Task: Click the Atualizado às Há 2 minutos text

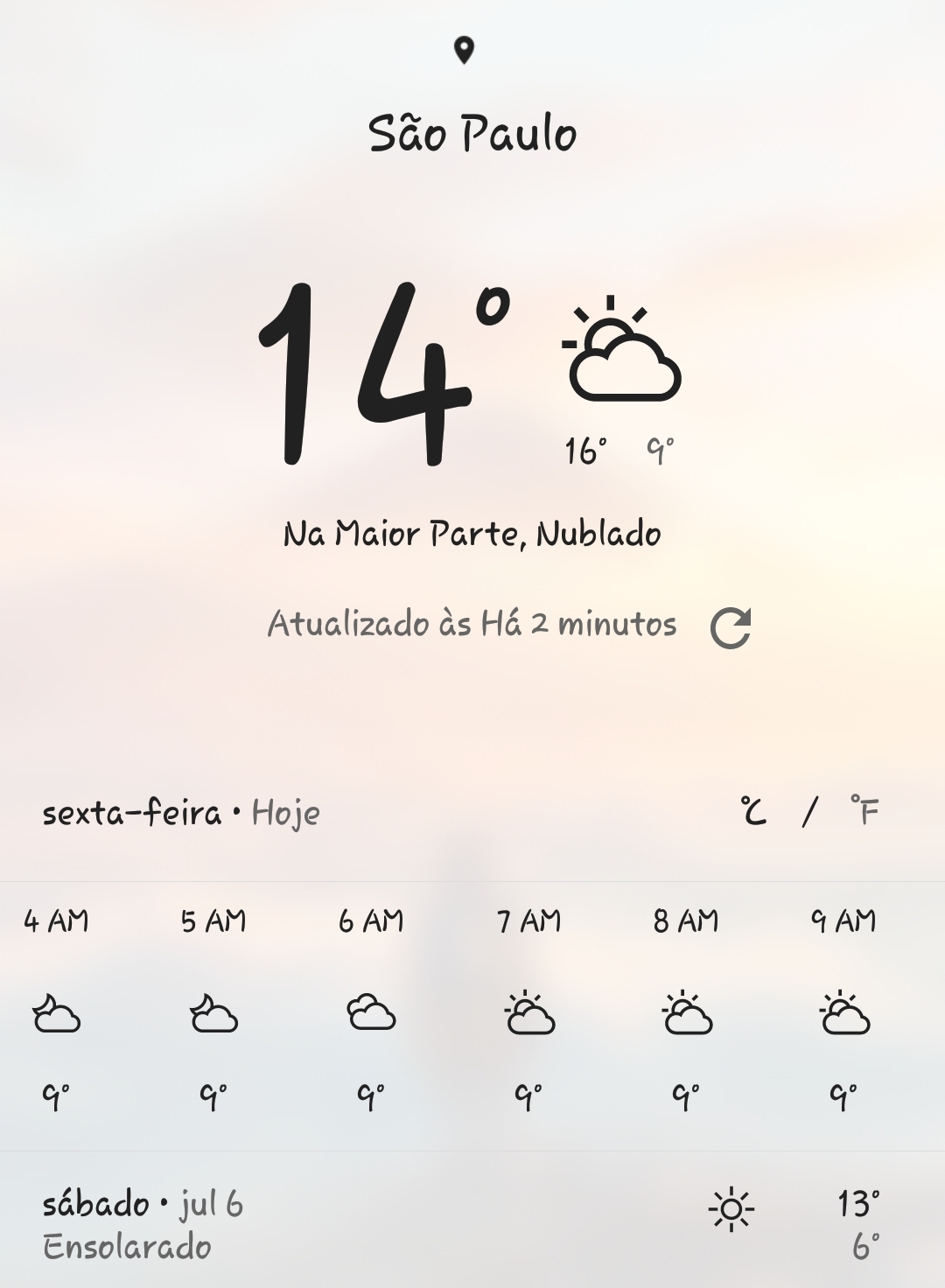Action: (x=471, y=623)
